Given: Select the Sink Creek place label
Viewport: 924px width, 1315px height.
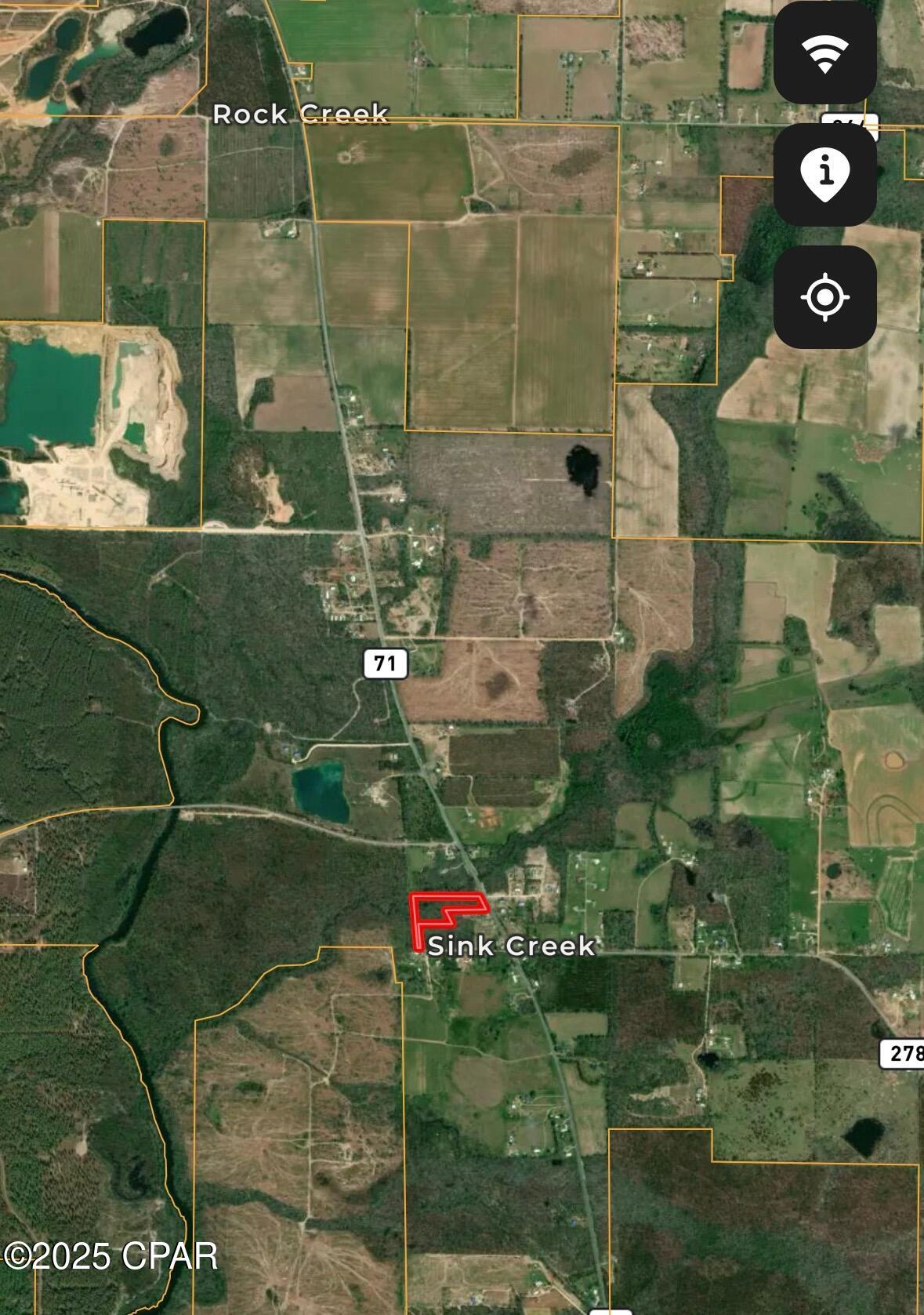Looking at the screenshot, I should 513,946.
